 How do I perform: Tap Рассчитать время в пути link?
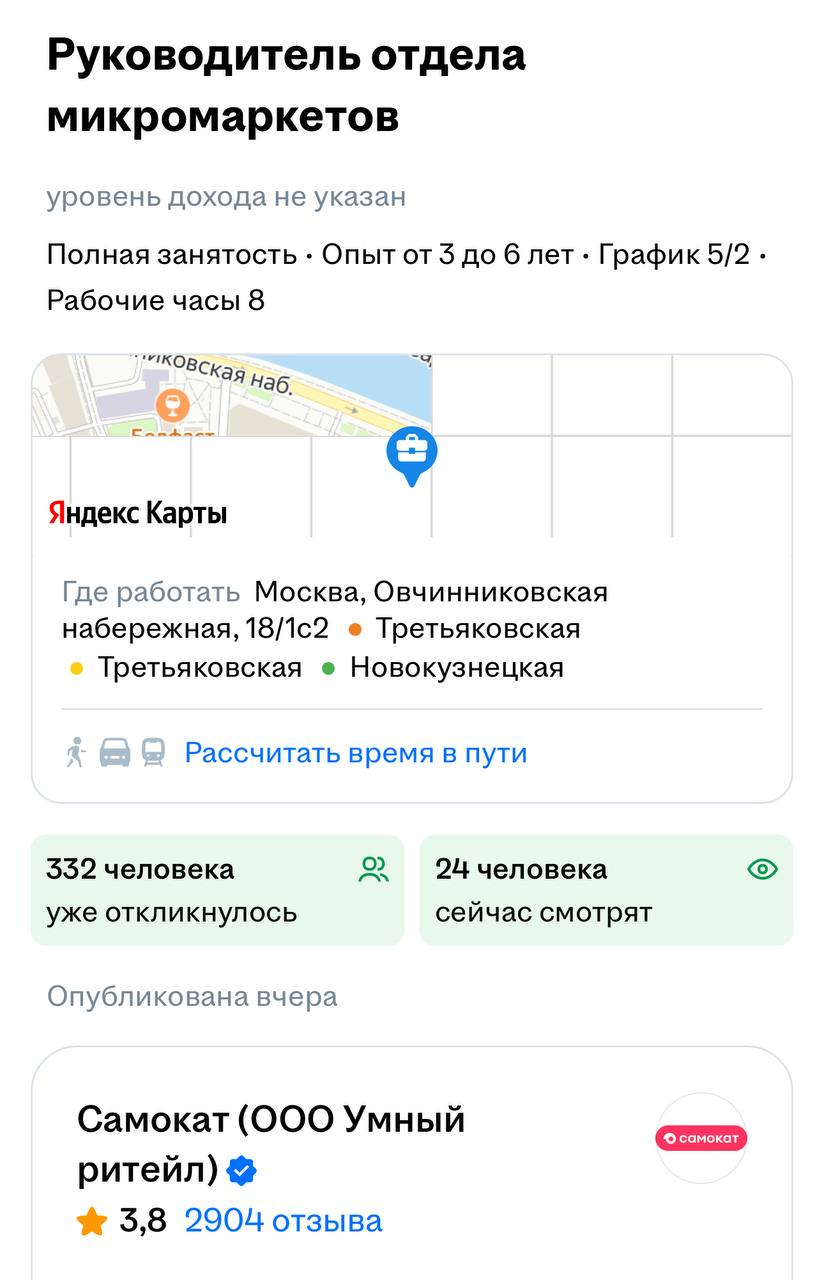coord(355,753)
